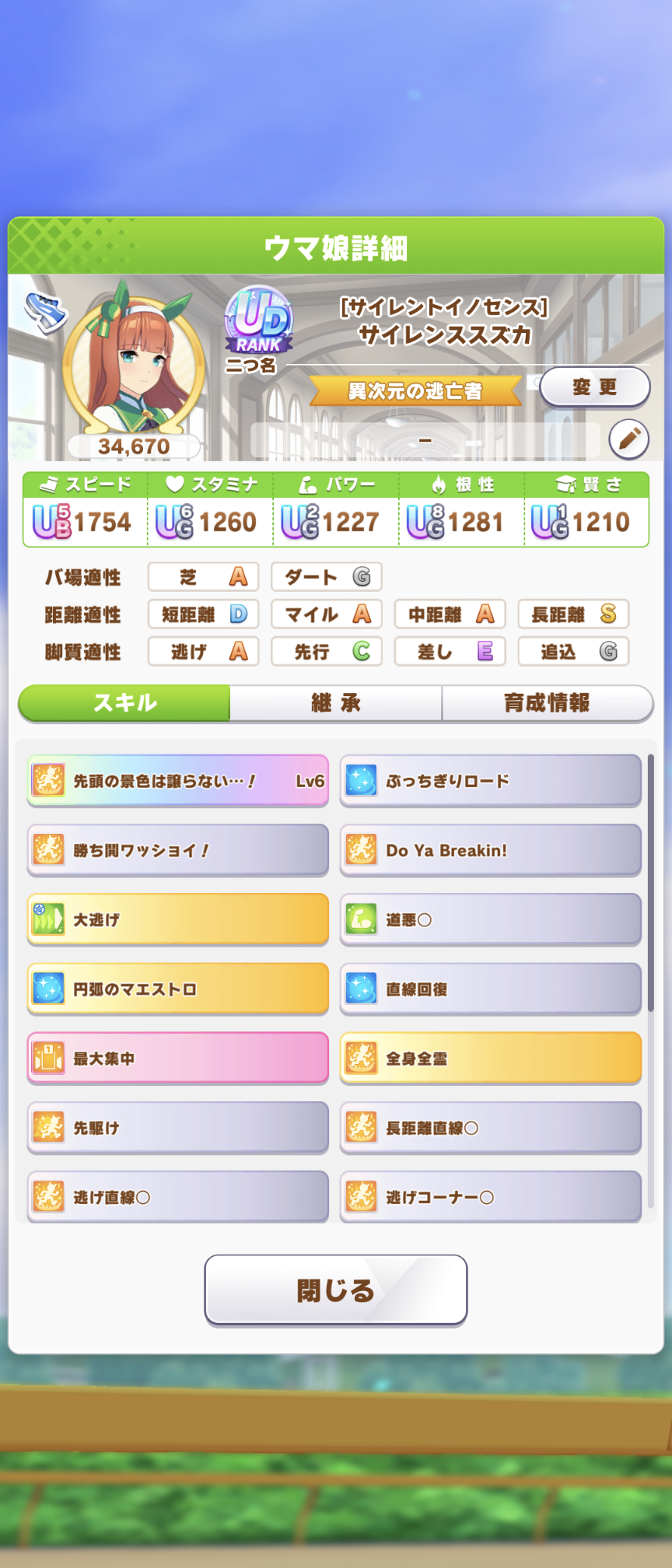Open the 長距離直線○ skill
Image resolution: width=672 pixels, height=1568 pixels.
(x=490, y=1127)
